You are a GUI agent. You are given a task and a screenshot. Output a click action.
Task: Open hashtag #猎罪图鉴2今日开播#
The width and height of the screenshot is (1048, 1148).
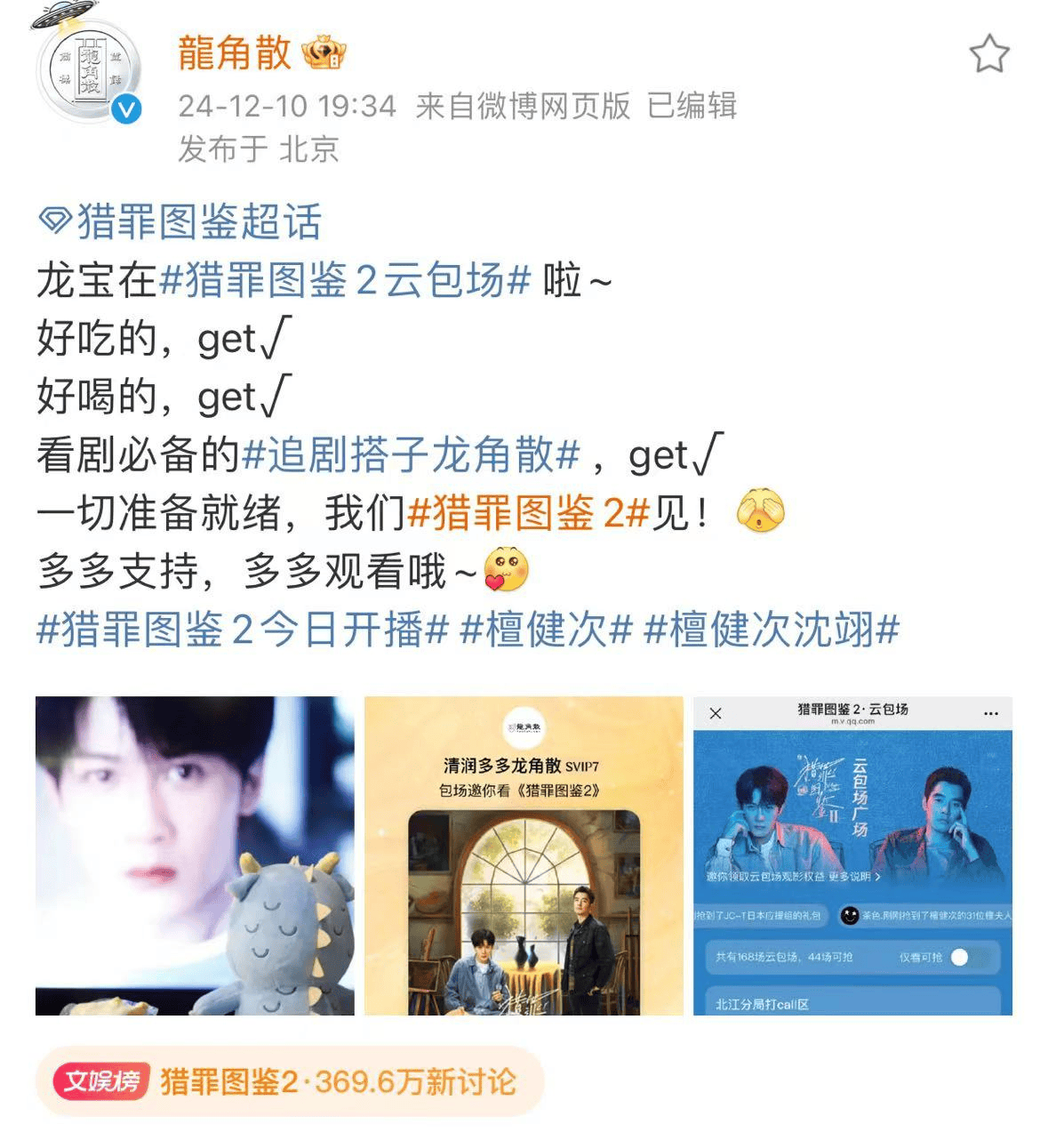point(242,630)
